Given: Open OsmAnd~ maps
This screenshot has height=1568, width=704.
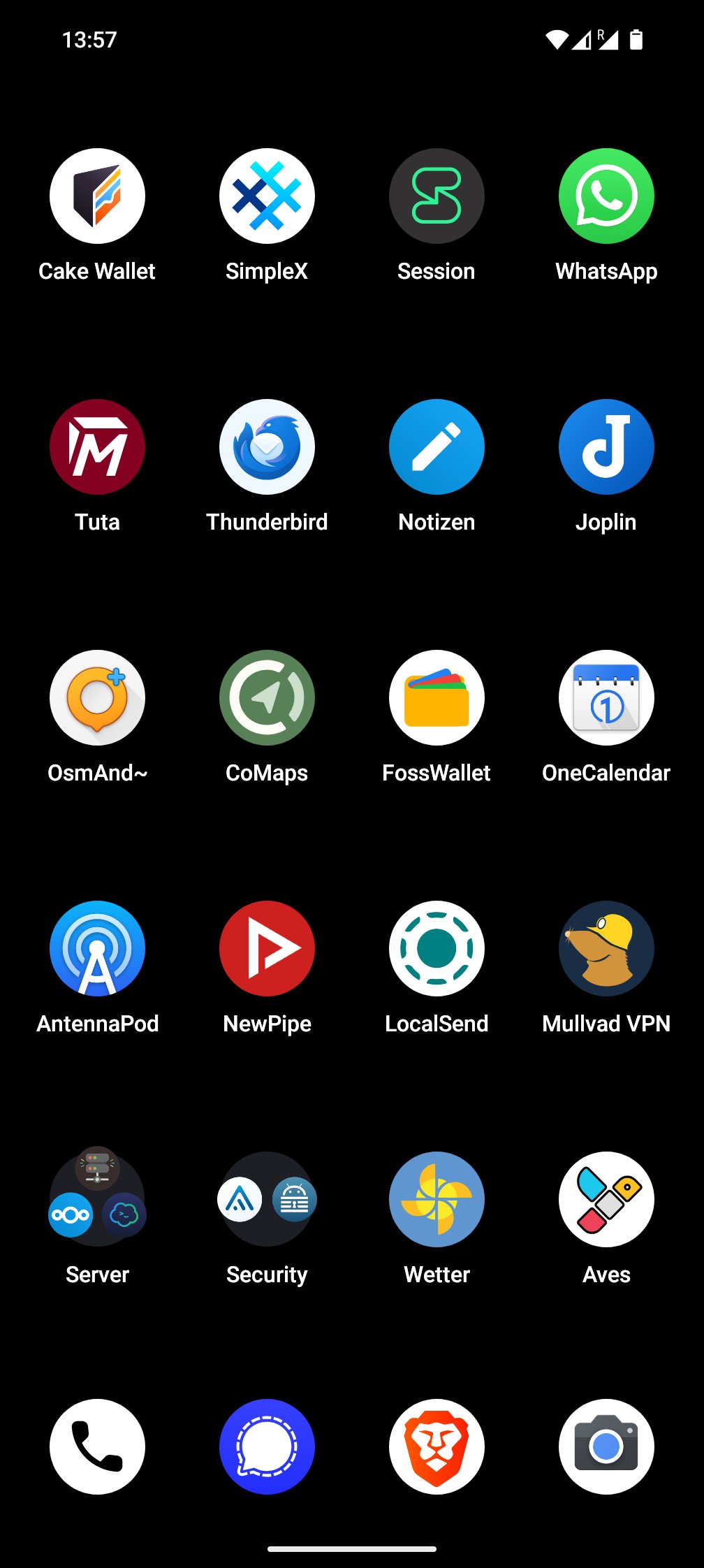Looking at the screenshot, I should 97,697.
